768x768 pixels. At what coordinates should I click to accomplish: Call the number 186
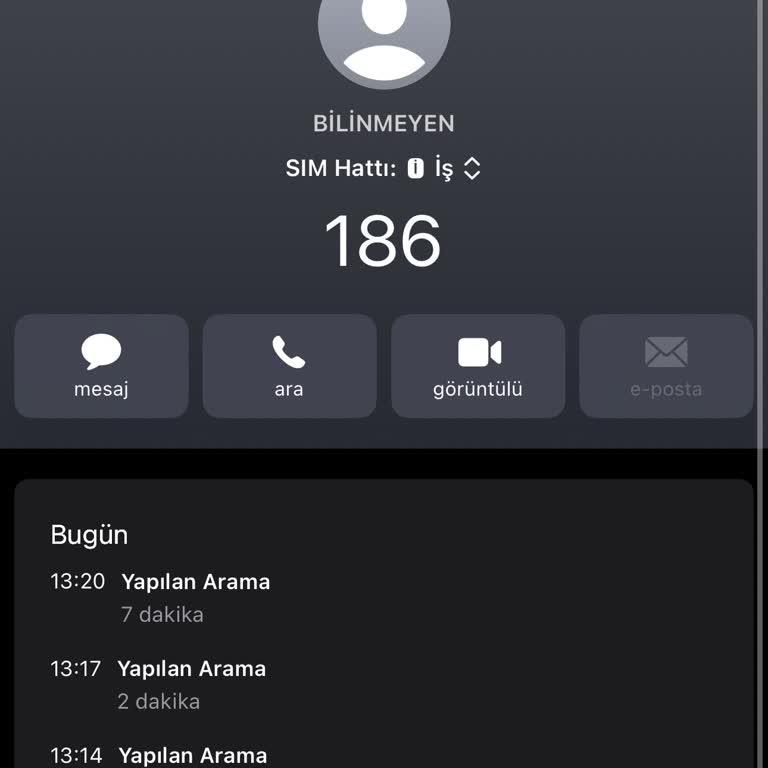[289, 366]
